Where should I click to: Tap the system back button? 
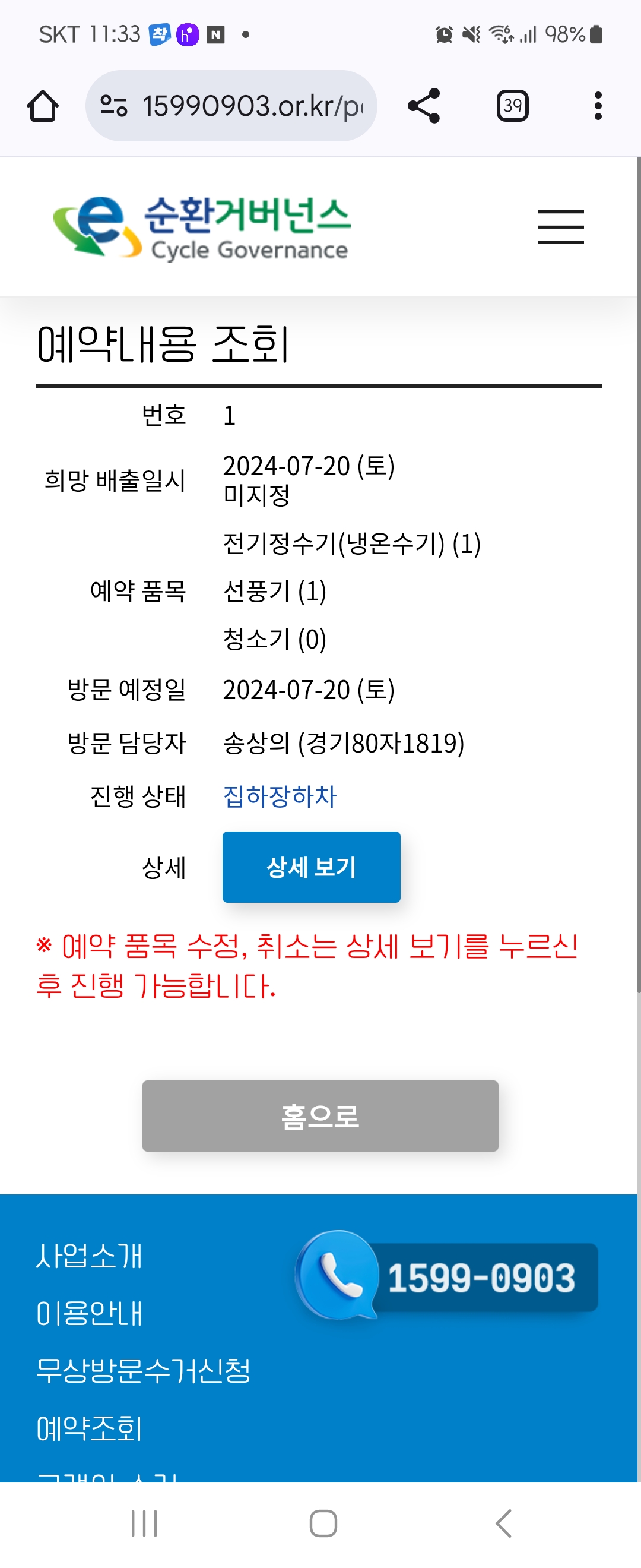(x=503, y=1523)
